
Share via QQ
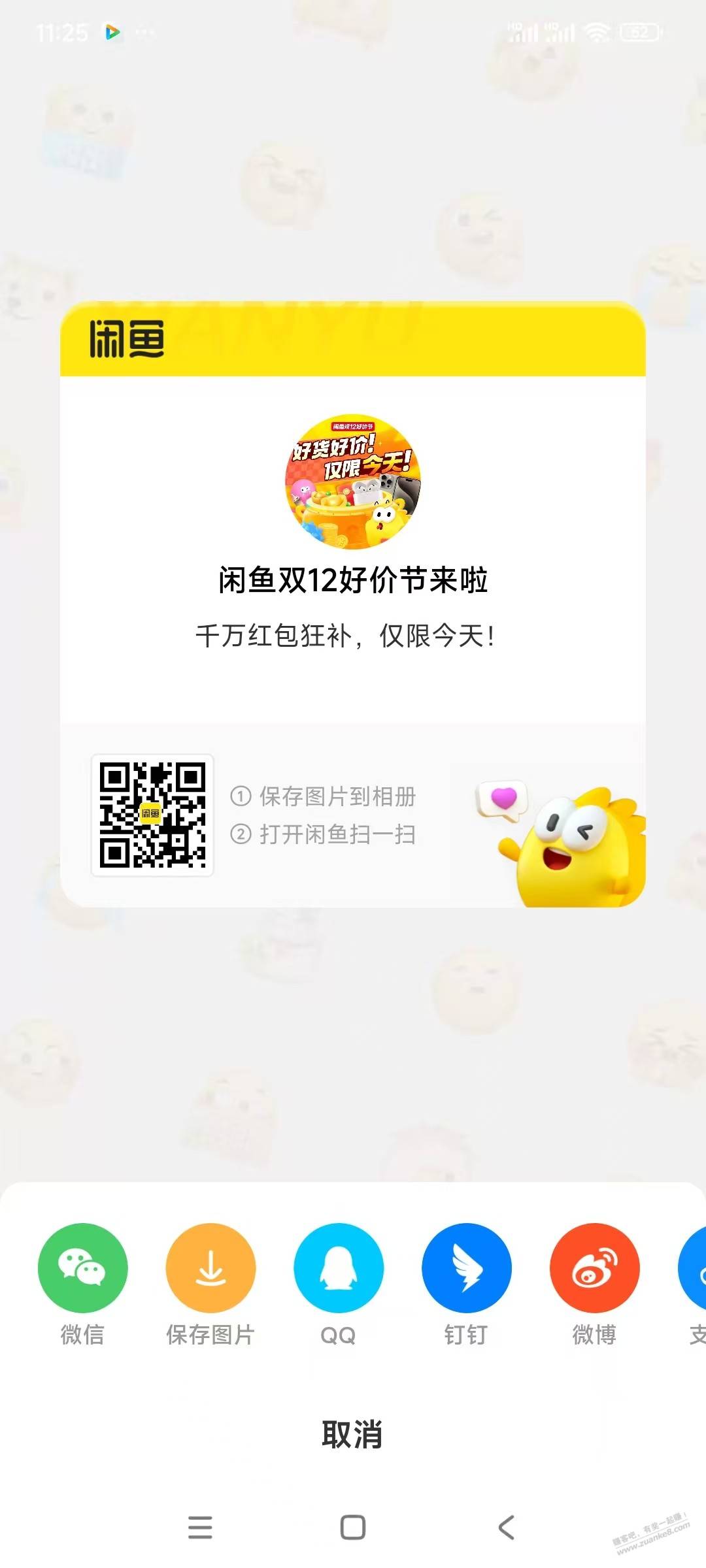tap(339, 1268)
